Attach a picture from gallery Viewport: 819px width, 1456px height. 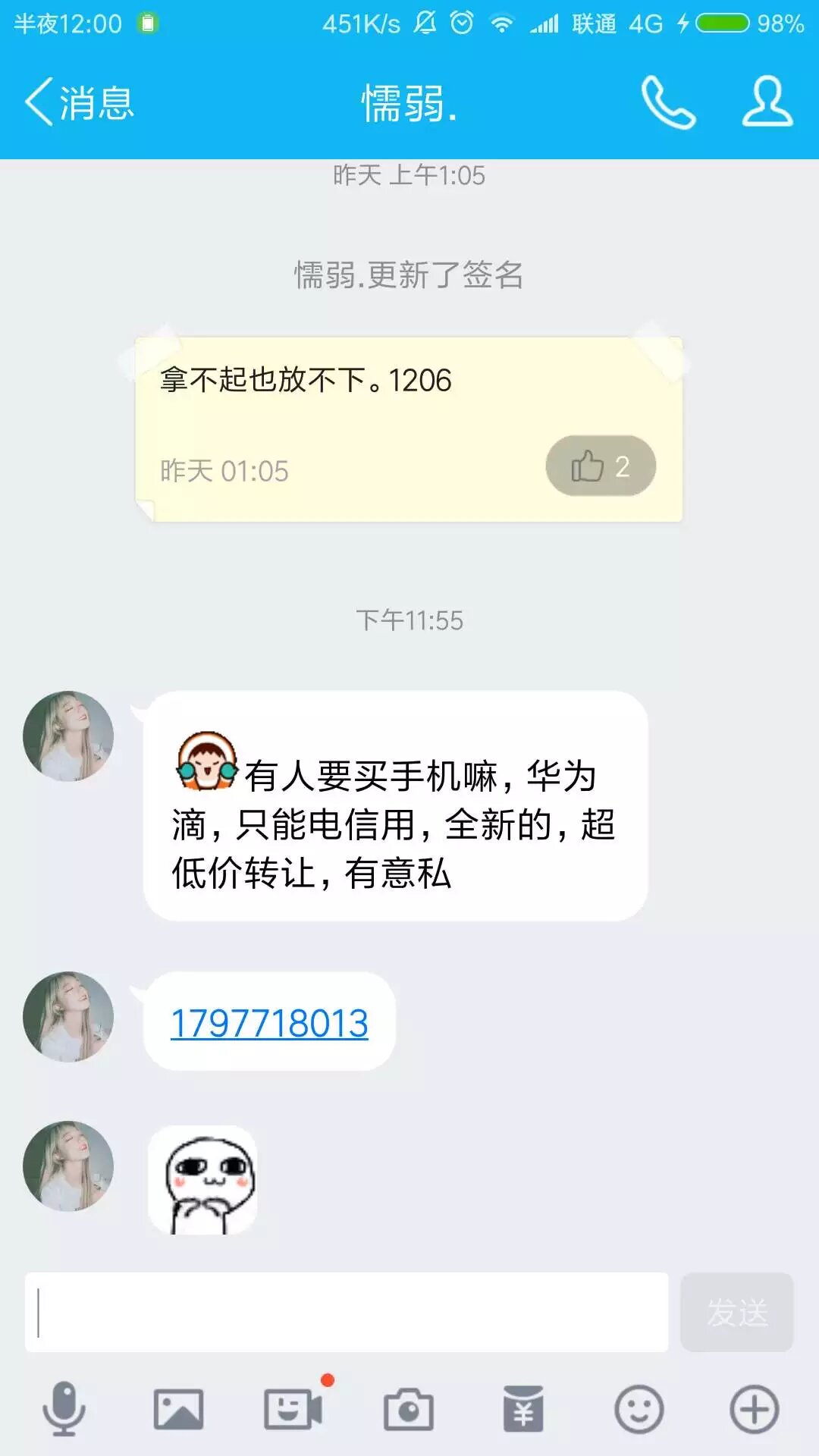click(x=178, y=1410)
